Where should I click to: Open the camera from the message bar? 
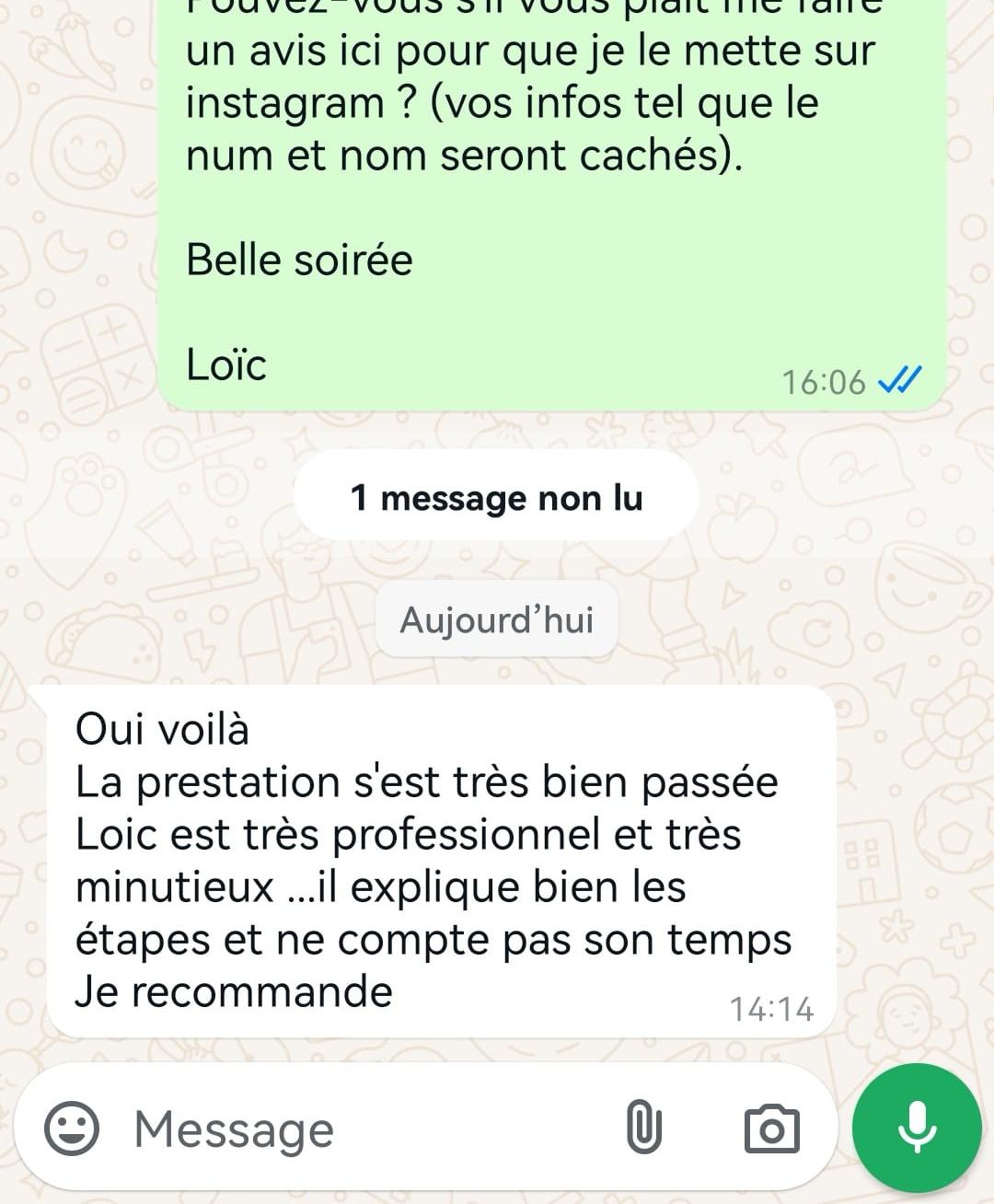pyautogui.click(x=771, y=1128)
